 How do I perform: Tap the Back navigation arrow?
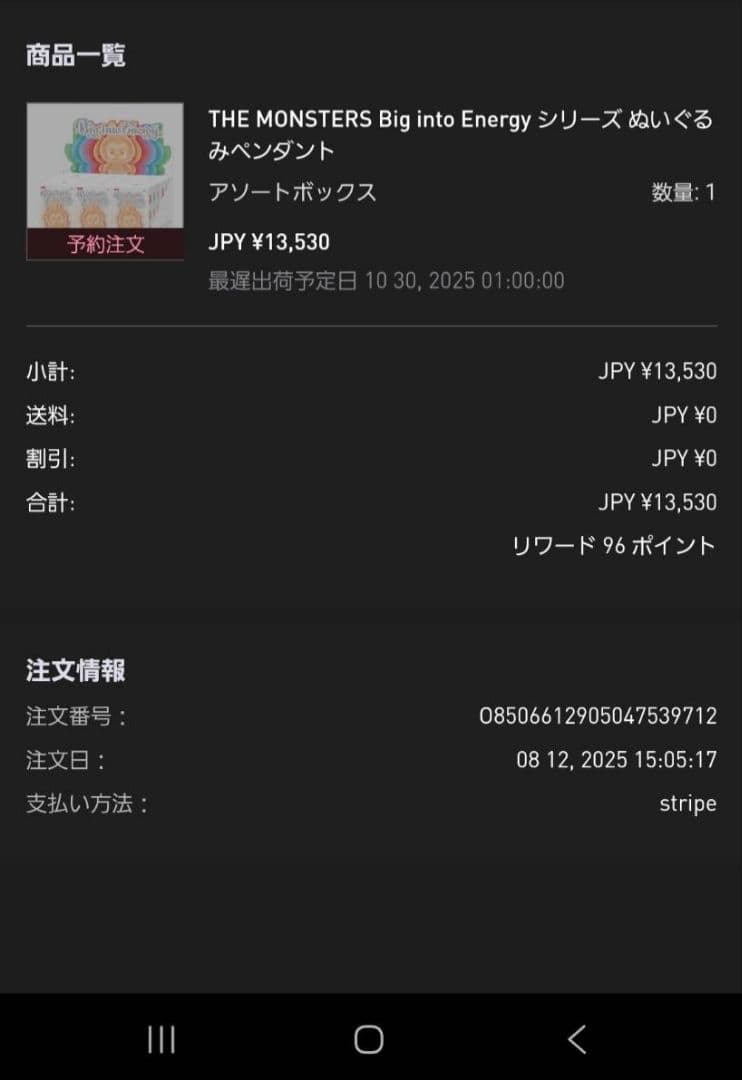point(576,1040)
